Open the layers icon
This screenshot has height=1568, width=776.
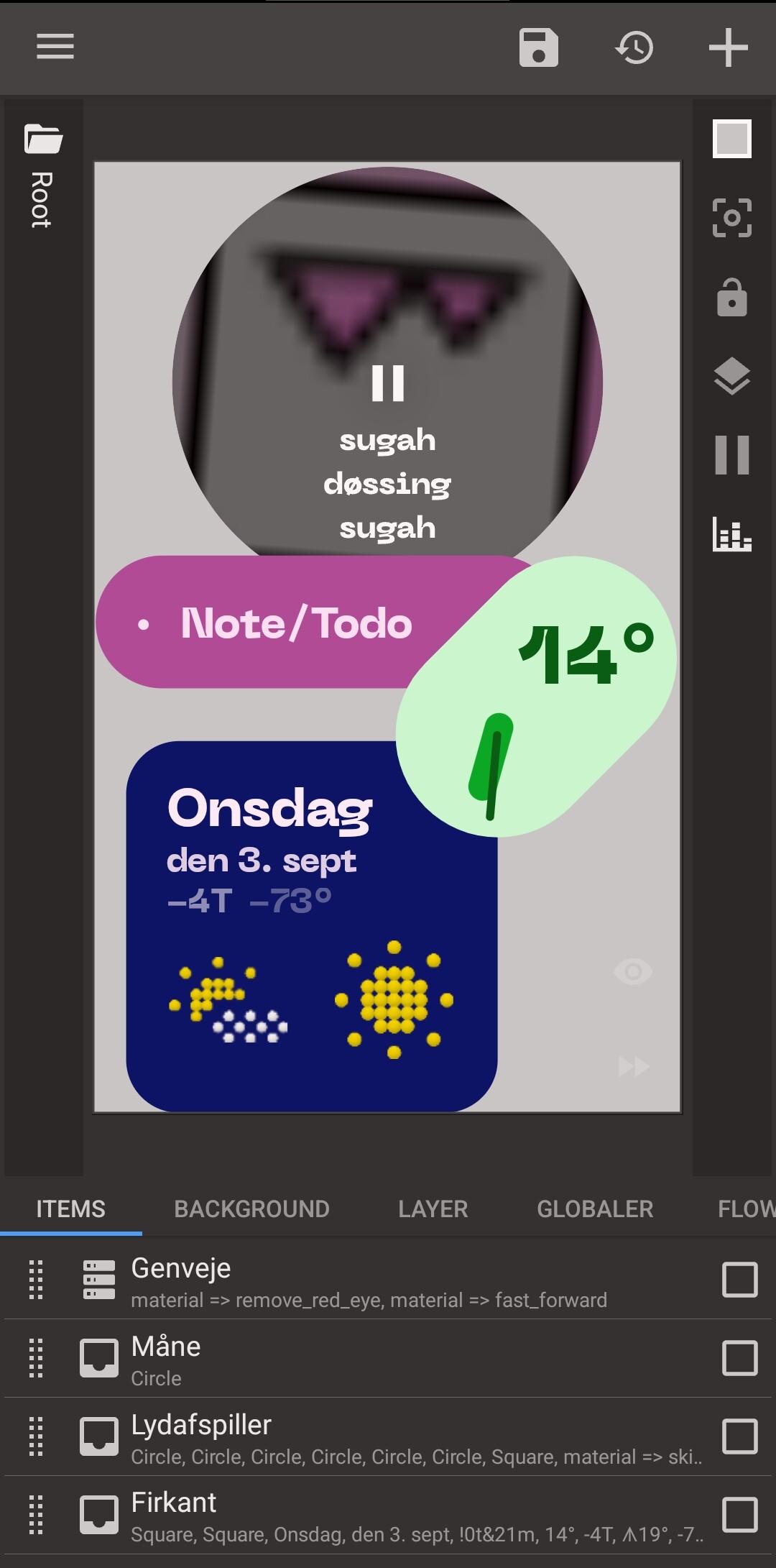coord(731,375)
